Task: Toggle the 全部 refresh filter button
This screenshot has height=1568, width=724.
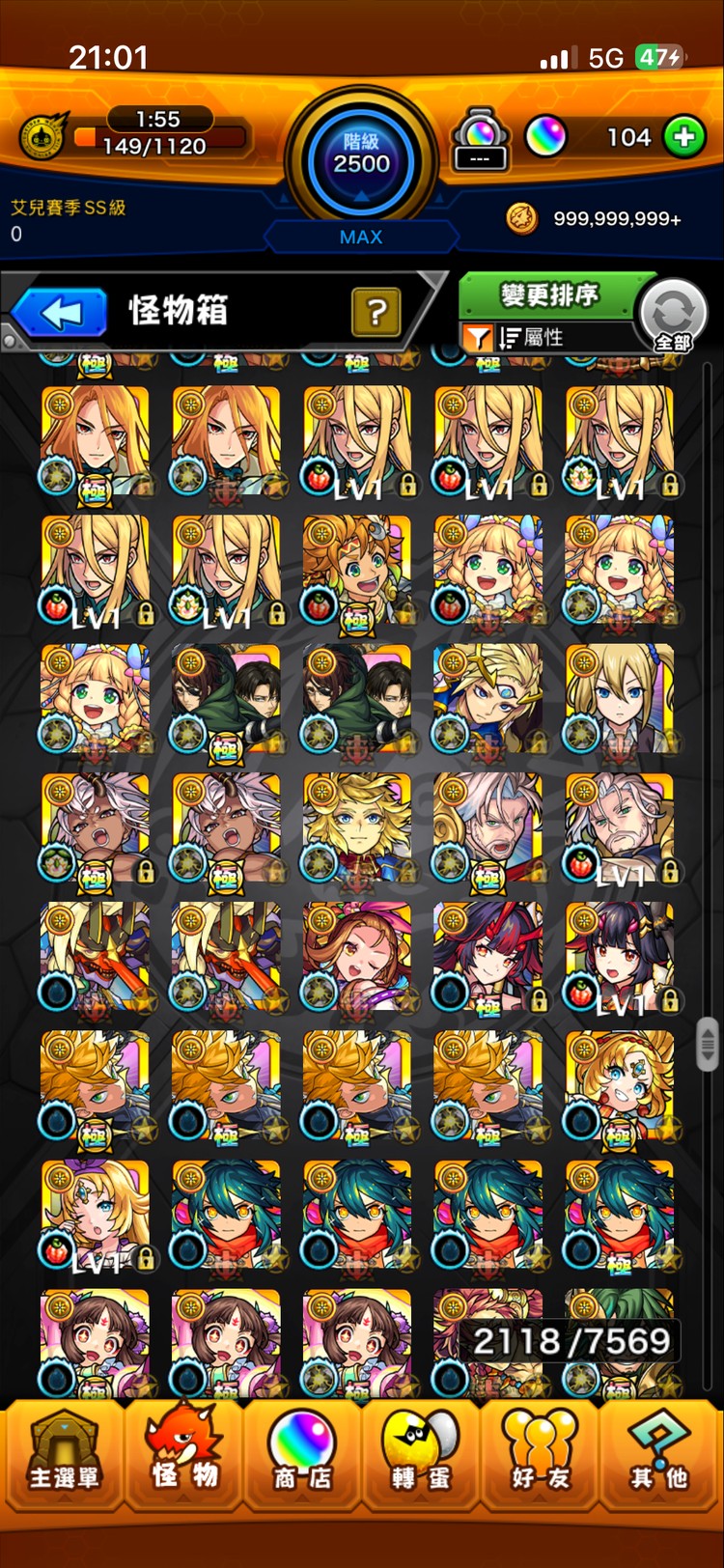Action: 673,316
